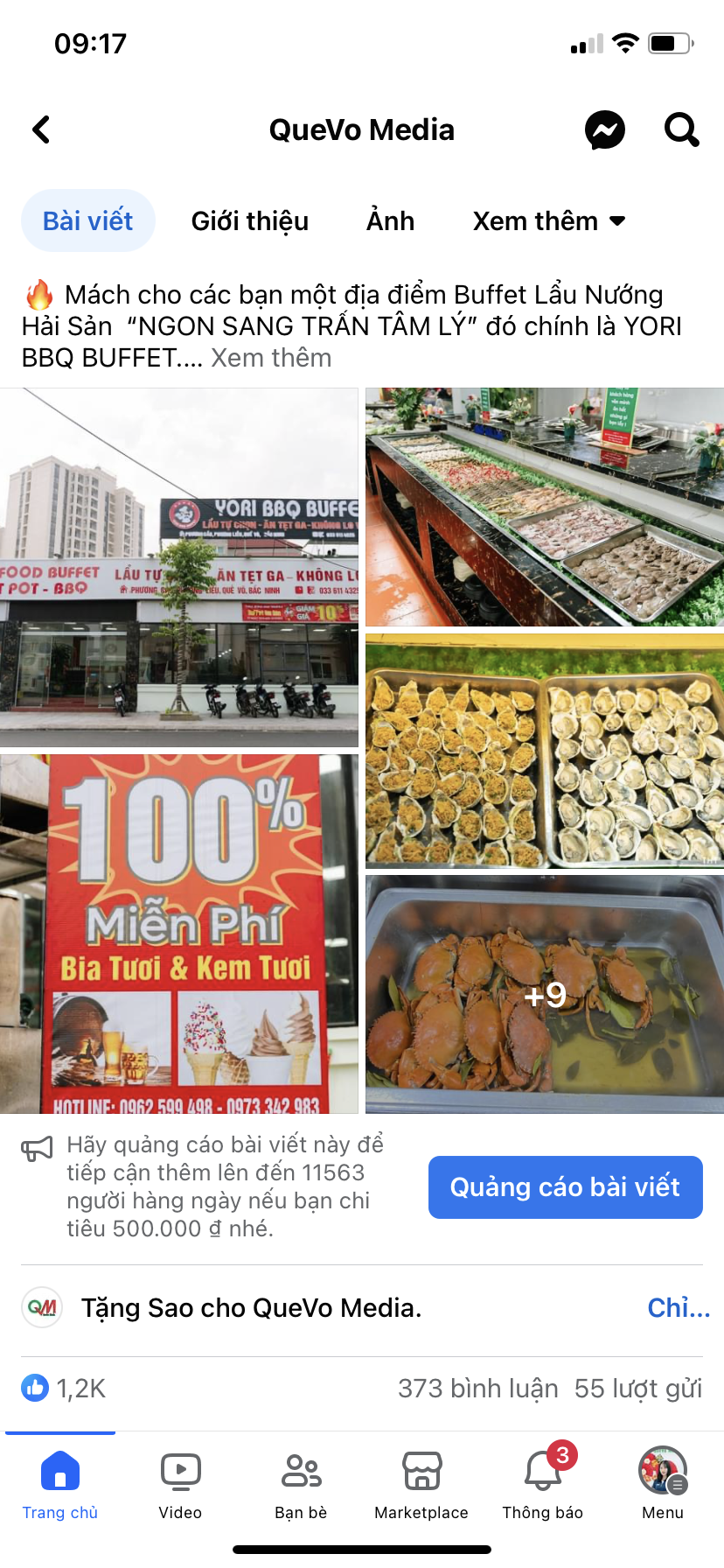Open the buffet counter photo

pyautogui.click(x=545, y=507)
